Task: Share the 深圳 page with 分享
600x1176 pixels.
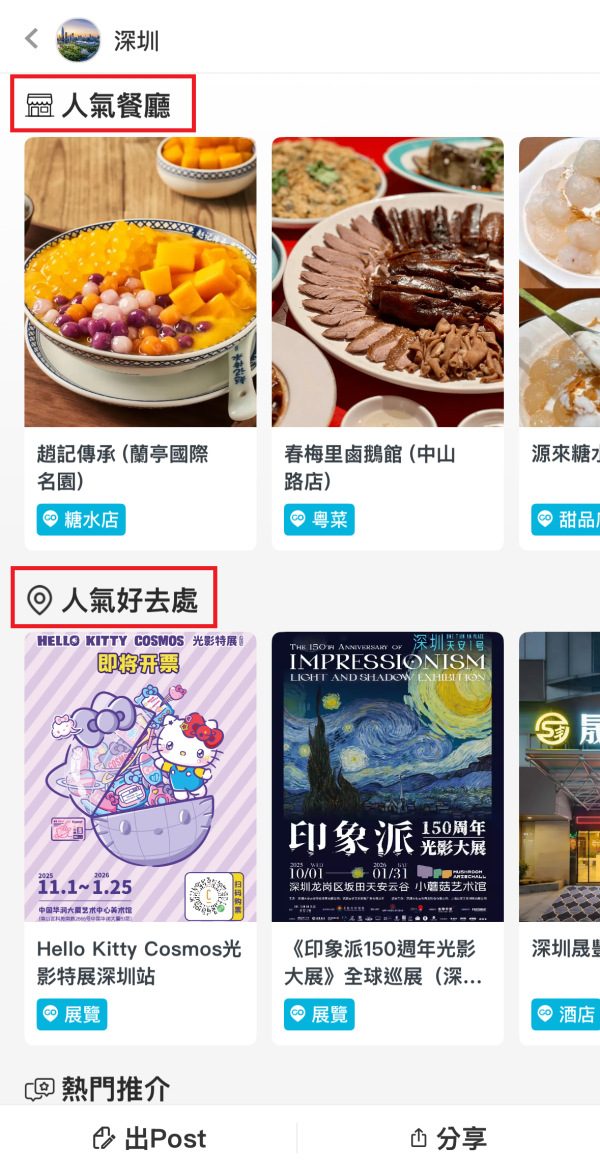Action: (449, 1139)
